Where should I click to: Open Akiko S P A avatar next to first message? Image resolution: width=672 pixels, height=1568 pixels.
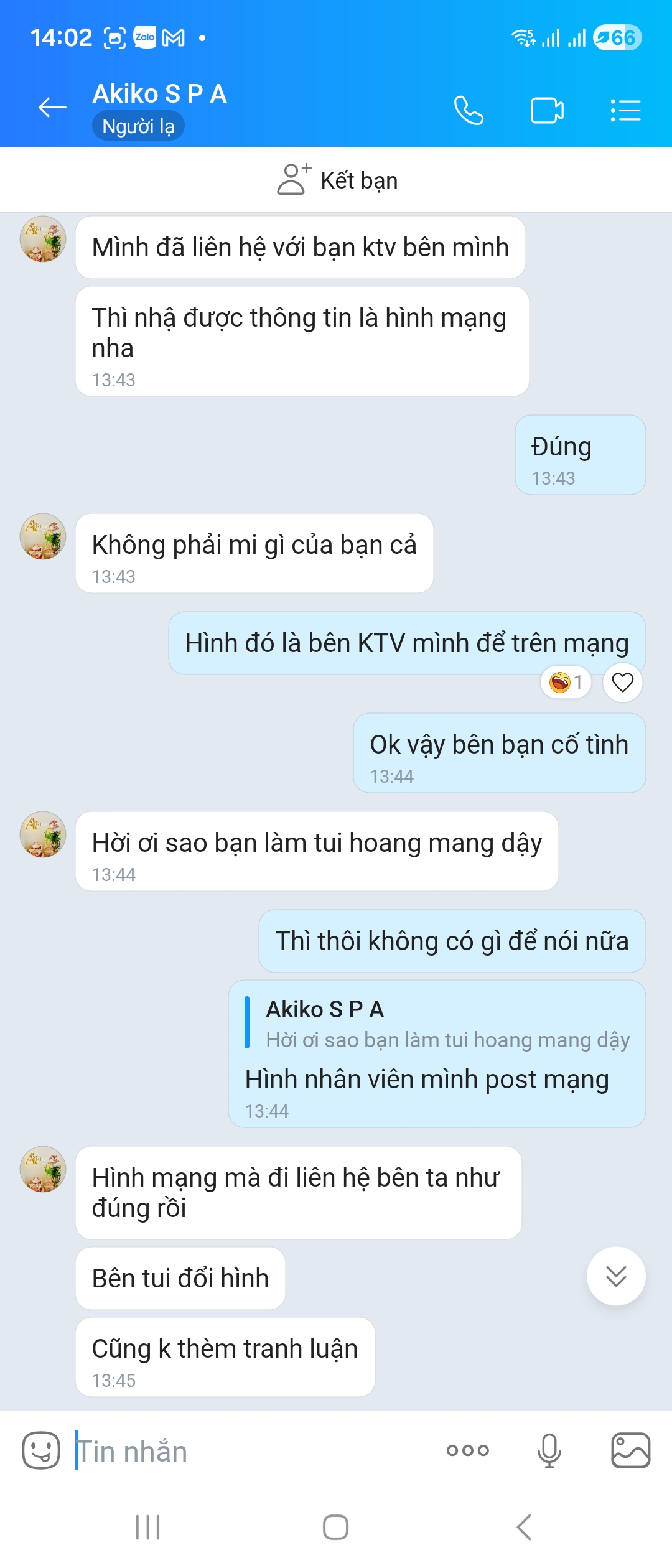(x=43, y=239)
